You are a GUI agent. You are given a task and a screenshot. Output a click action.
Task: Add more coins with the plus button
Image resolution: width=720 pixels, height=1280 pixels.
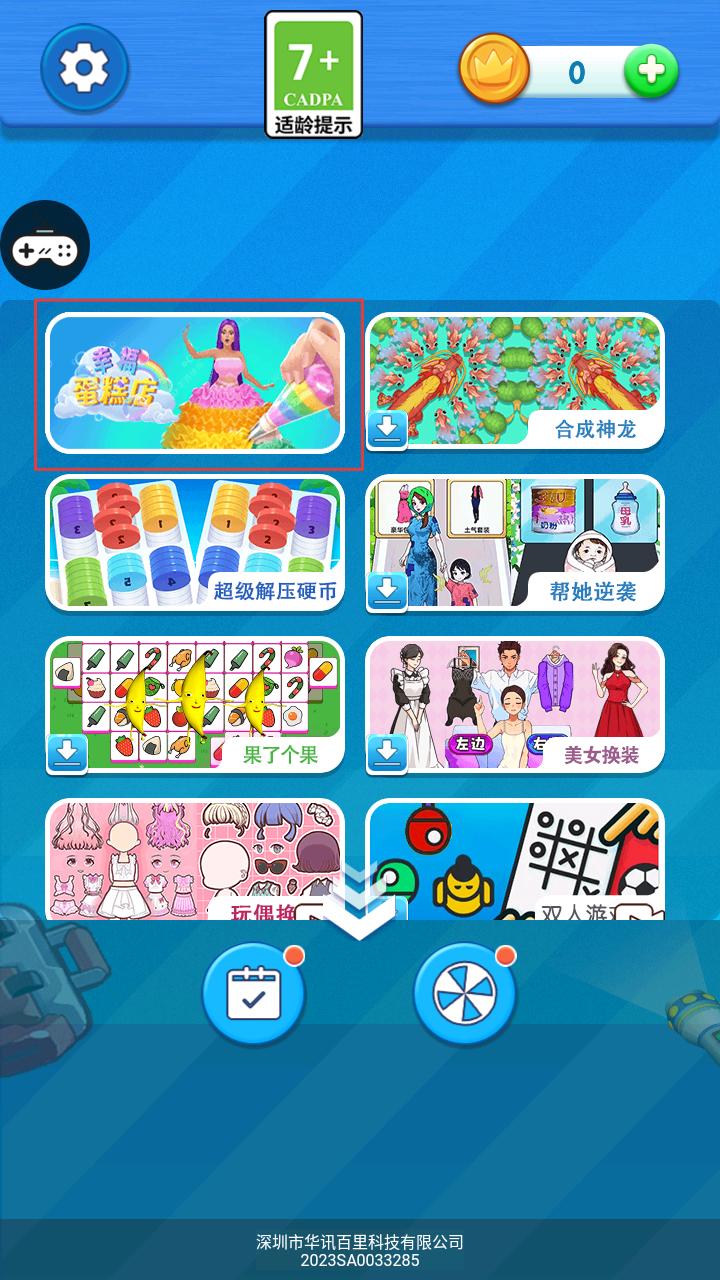(x=651, y=71)
